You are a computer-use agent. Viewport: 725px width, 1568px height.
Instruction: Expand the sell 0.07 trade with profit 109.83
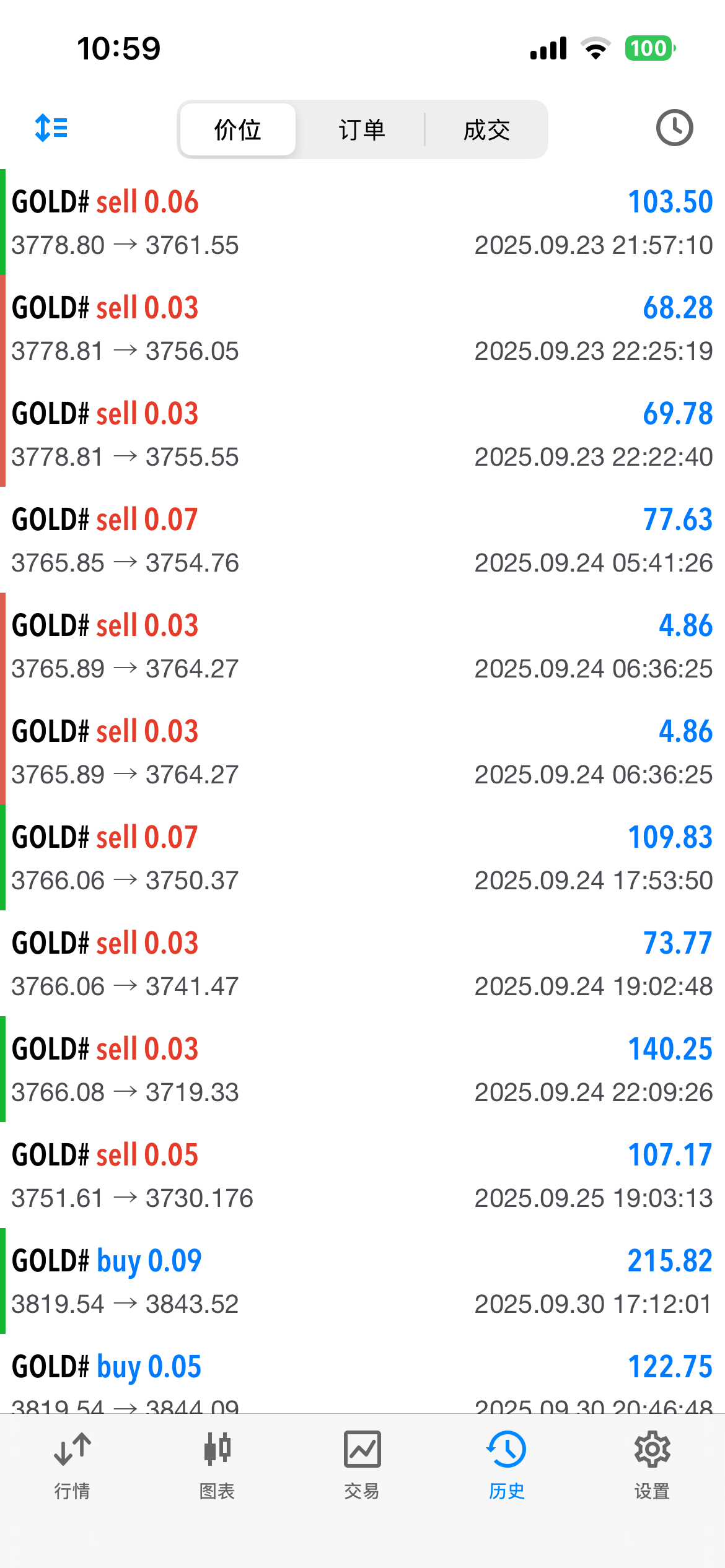click(362, 858)
